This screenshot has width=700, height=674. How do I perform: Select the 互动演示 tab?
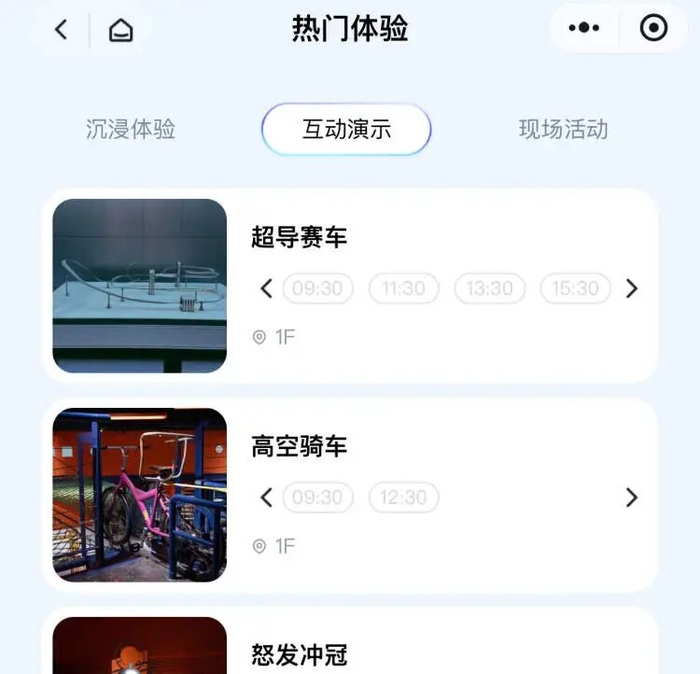(x=346, y=129)
